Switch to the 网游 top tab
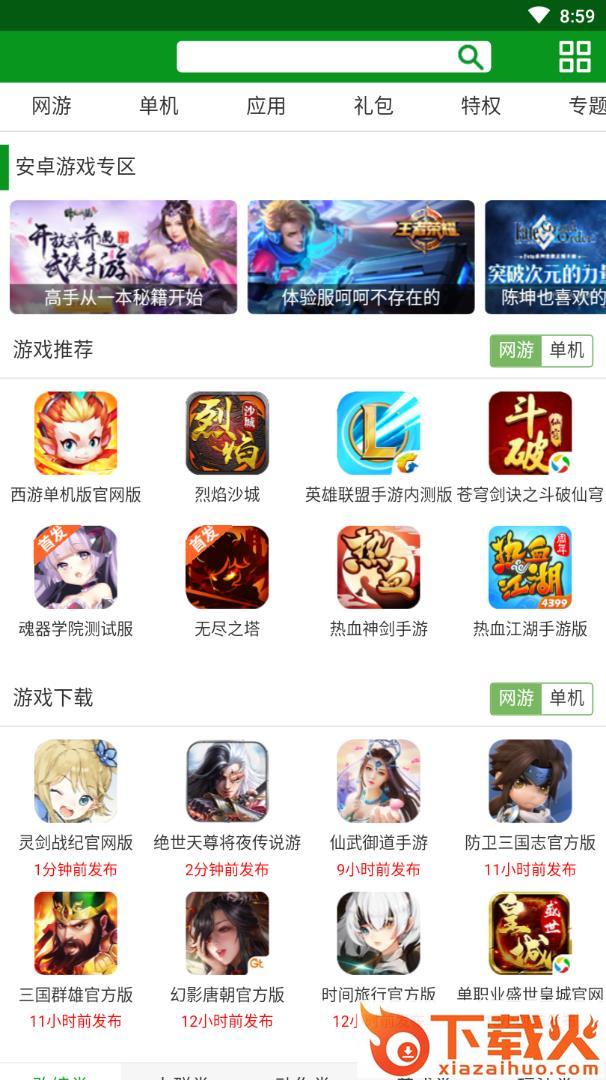This screenshot has height=1080, width=606. [x=52, y=106]
